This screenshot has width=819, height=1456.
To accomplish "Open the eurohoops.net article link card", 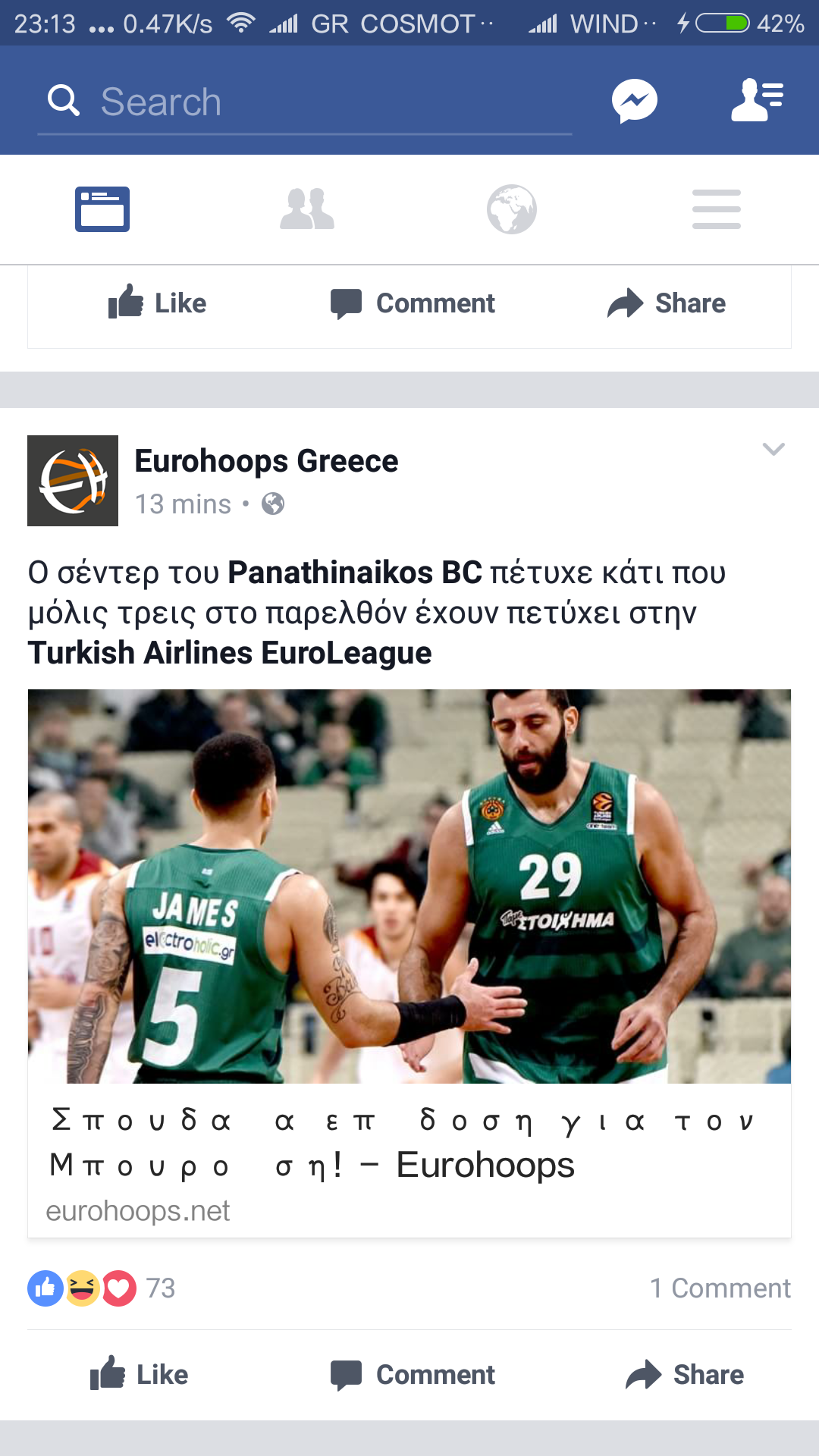I will (x=409, y=963).
